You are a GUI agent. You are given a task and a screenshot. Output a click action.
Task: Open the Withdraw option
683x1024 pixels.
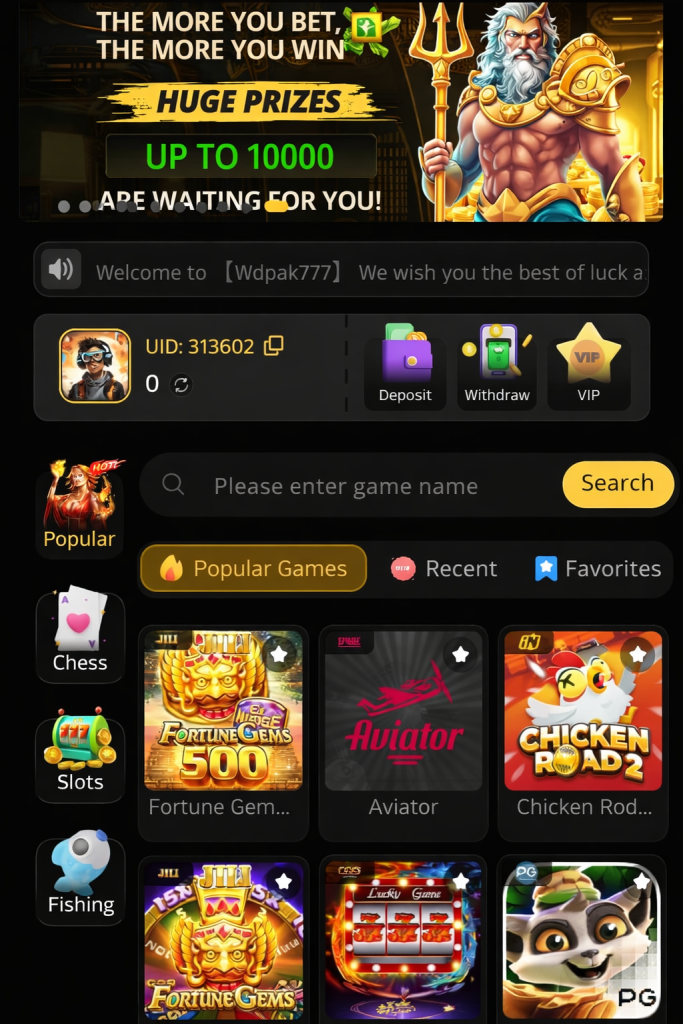[497, 364]
